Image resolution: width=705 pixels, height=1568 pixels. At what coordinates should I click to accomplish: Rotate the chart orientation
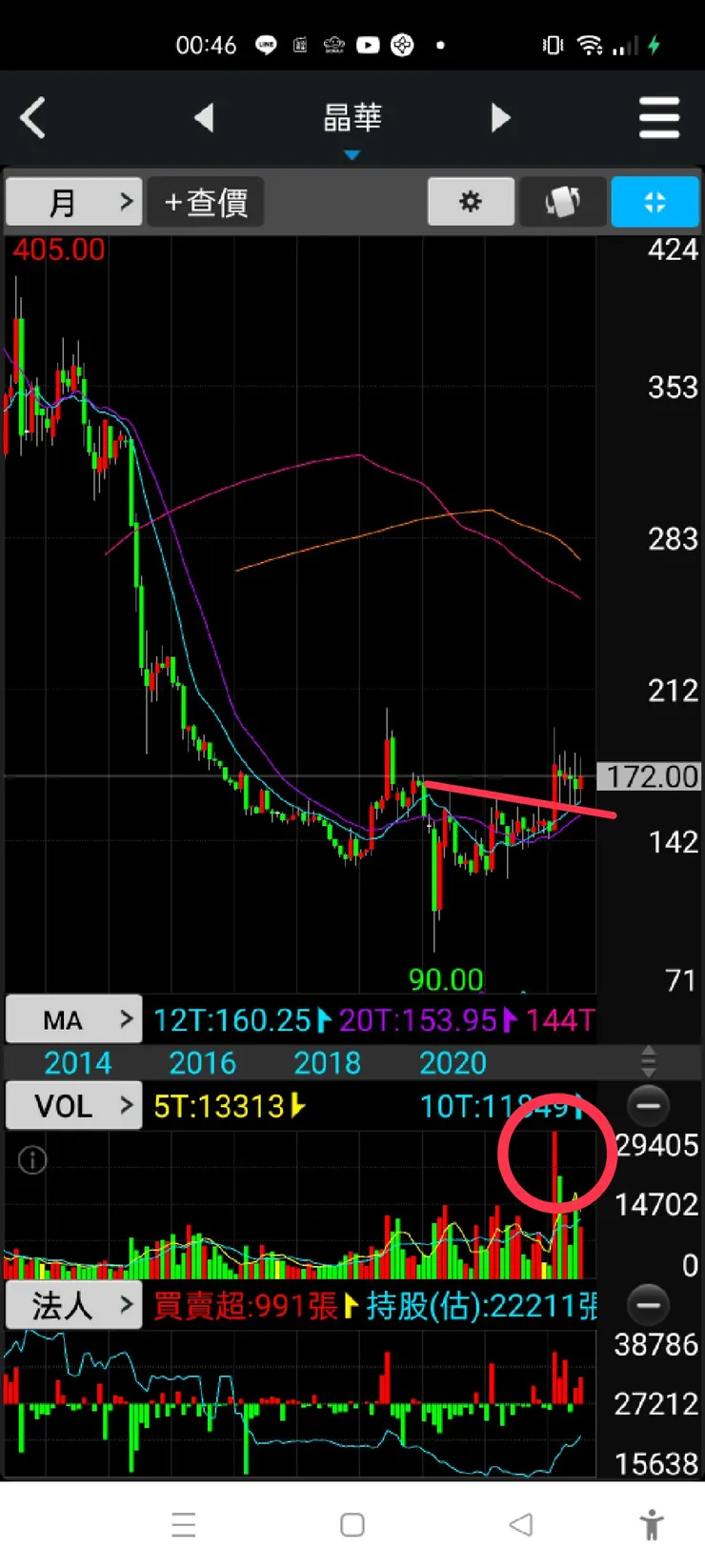pyautogui.click(x=562, y=202)
